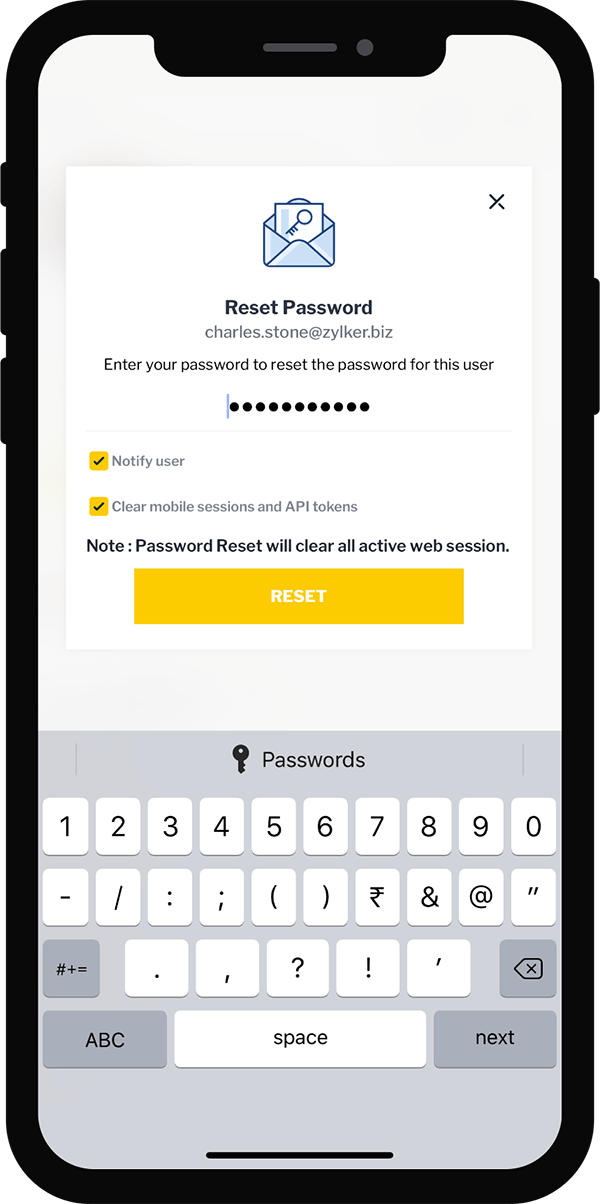Close the Reset Password dialog
This screenshot has height=1204, width=600.
pos(496,201)
